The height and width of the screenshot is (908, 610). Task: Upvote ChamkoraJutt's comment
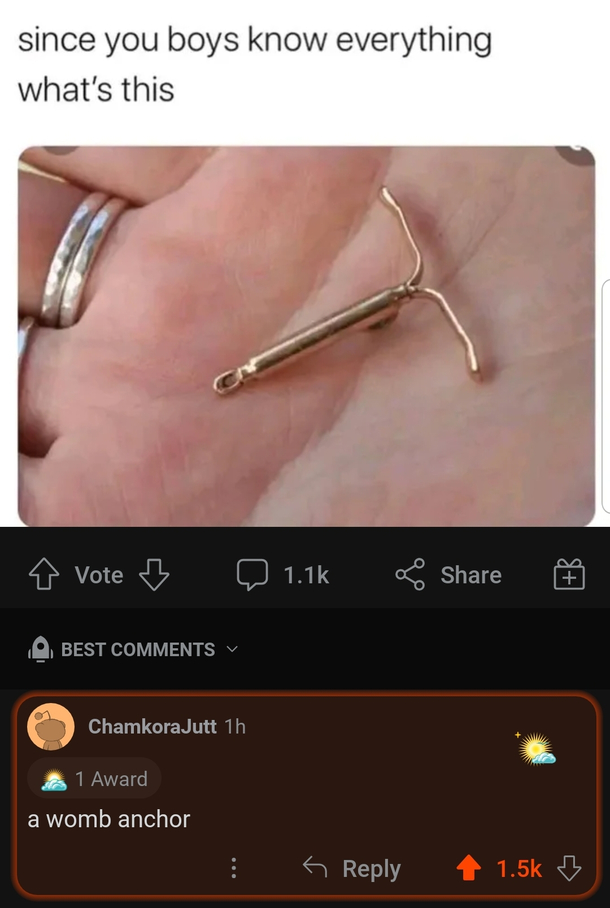tap(467, 869)
